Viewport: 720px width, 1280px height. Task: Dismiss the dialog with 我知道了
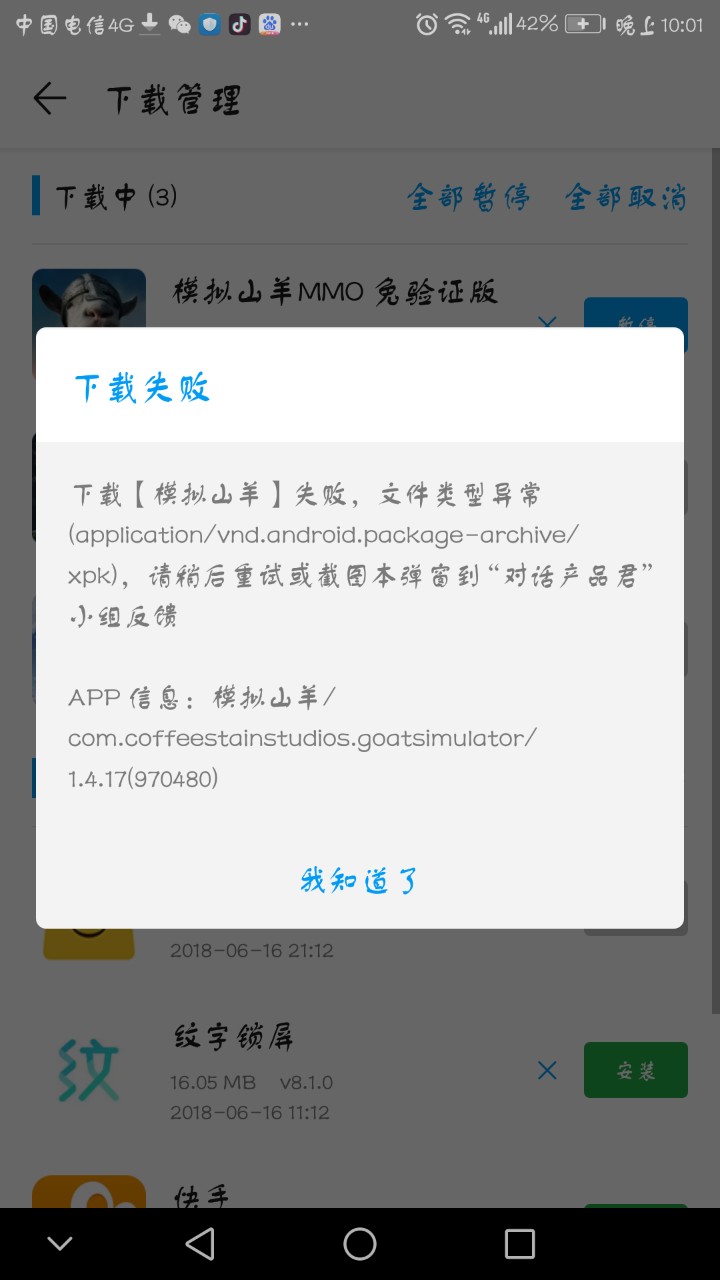coord(359,880)
